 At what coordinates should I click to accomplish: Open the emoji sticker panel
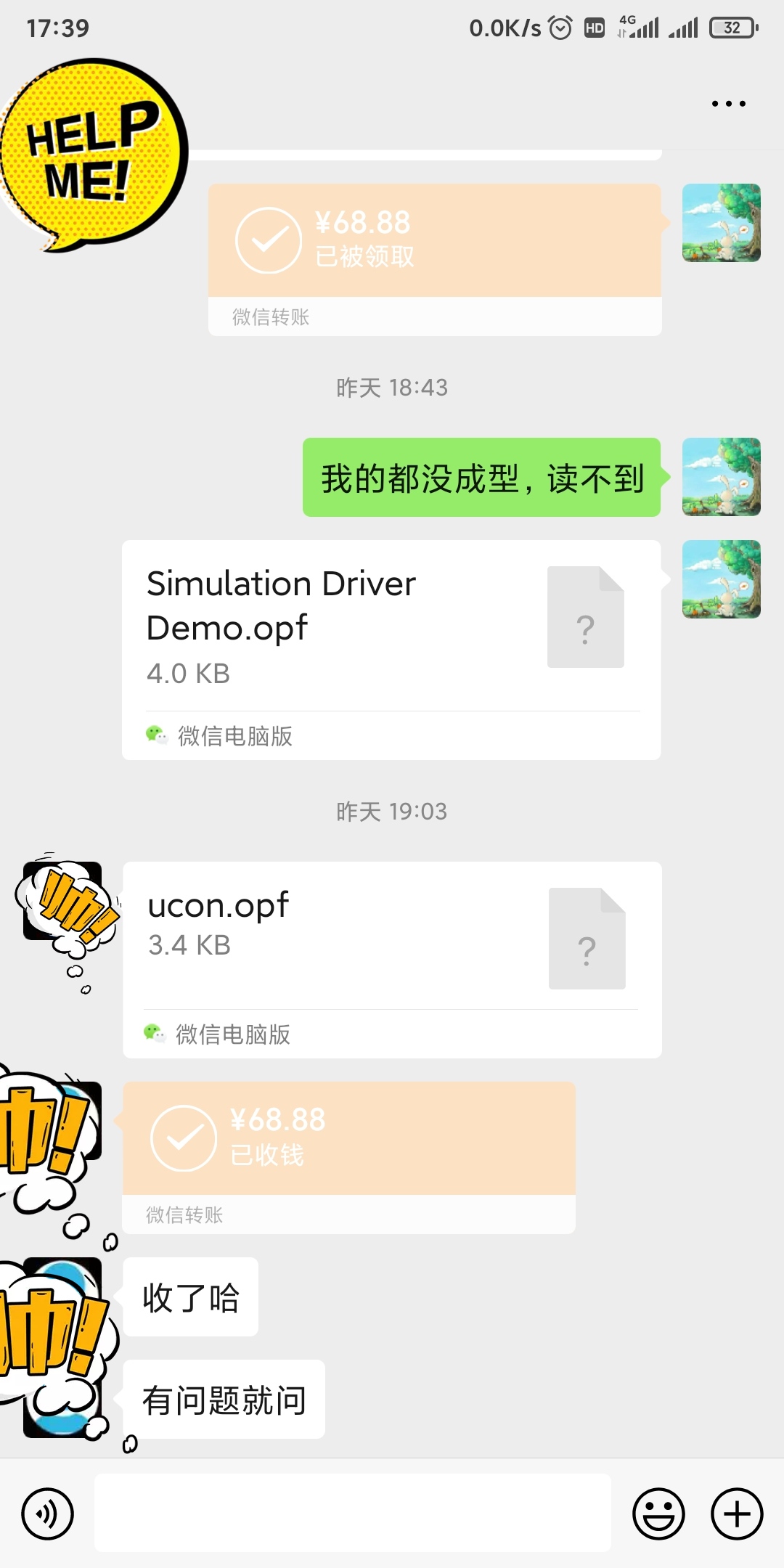658,1514
